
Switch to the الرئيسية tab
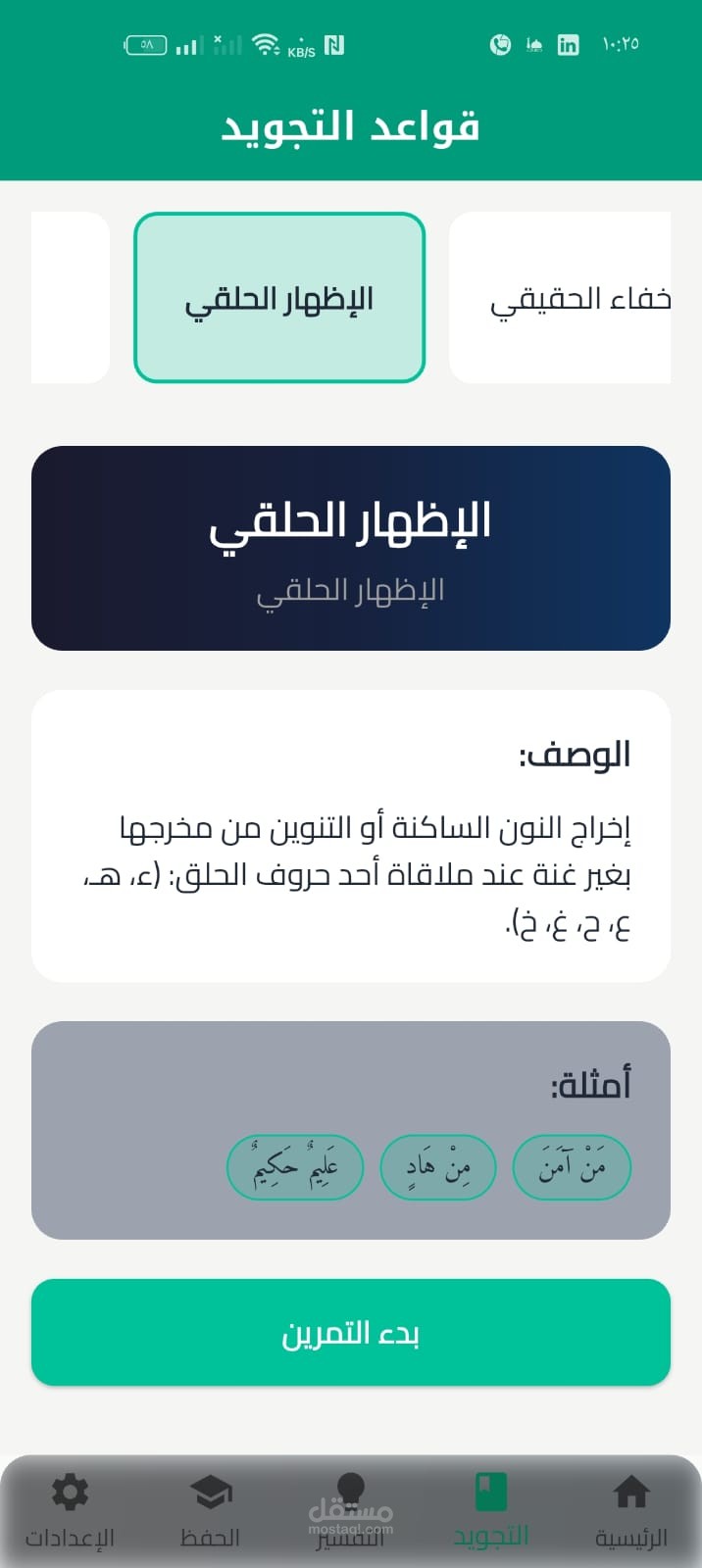(x=630, y=1510)
